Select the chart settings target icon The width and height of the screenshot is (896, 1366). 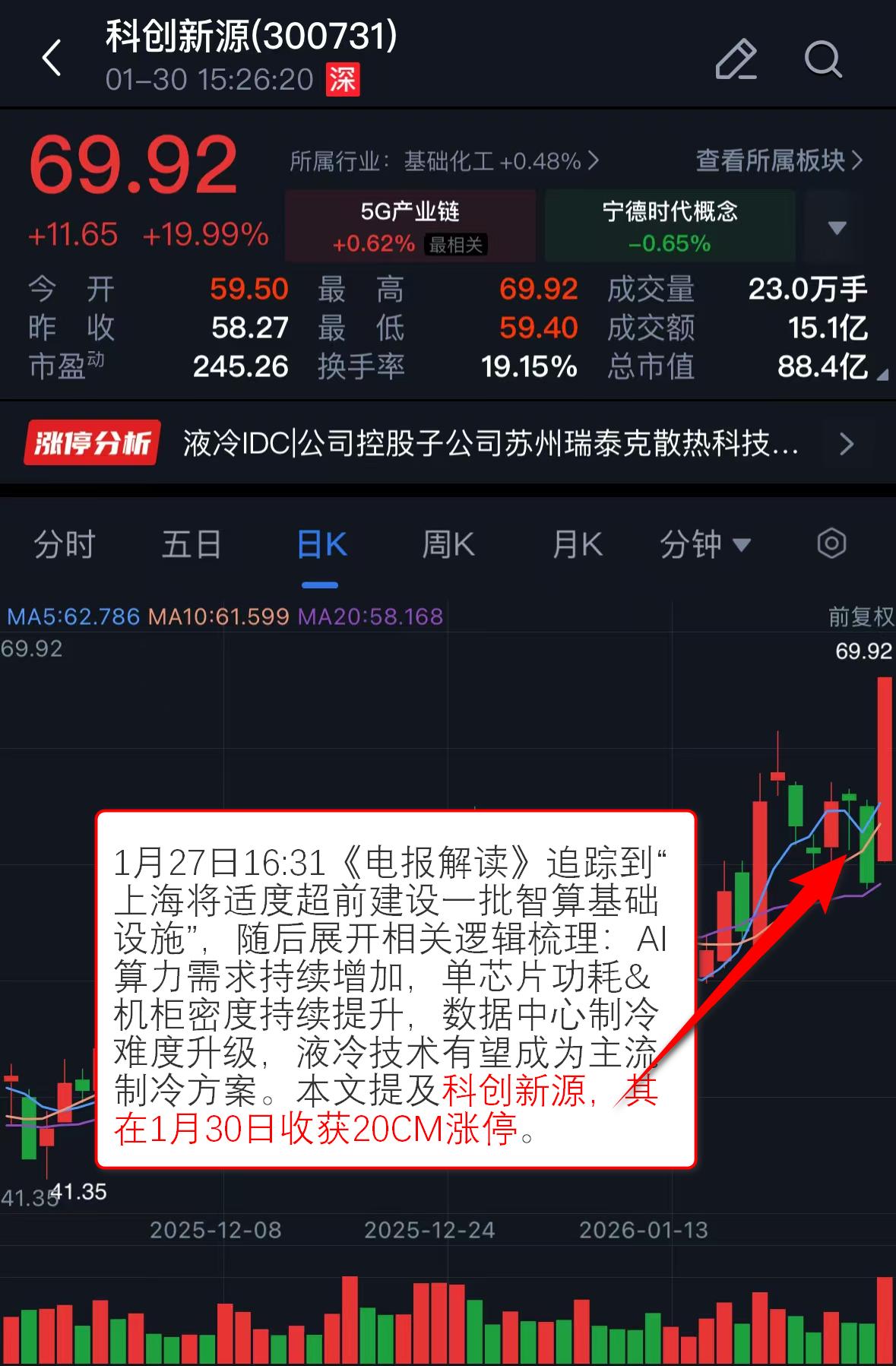(831, 544)
